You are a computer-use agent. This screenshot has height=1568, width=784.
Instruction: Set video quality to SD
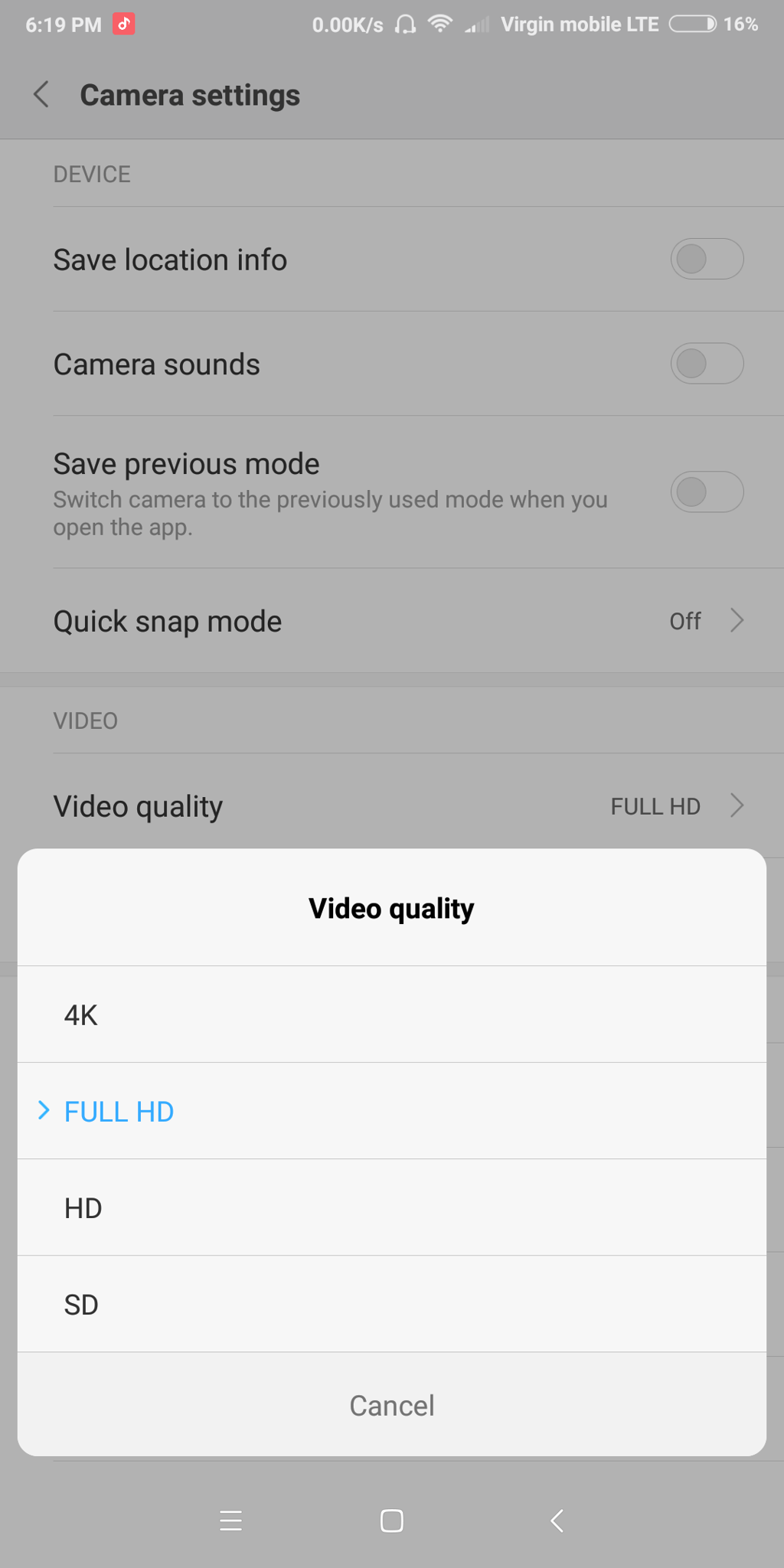tap(390, 1304)
